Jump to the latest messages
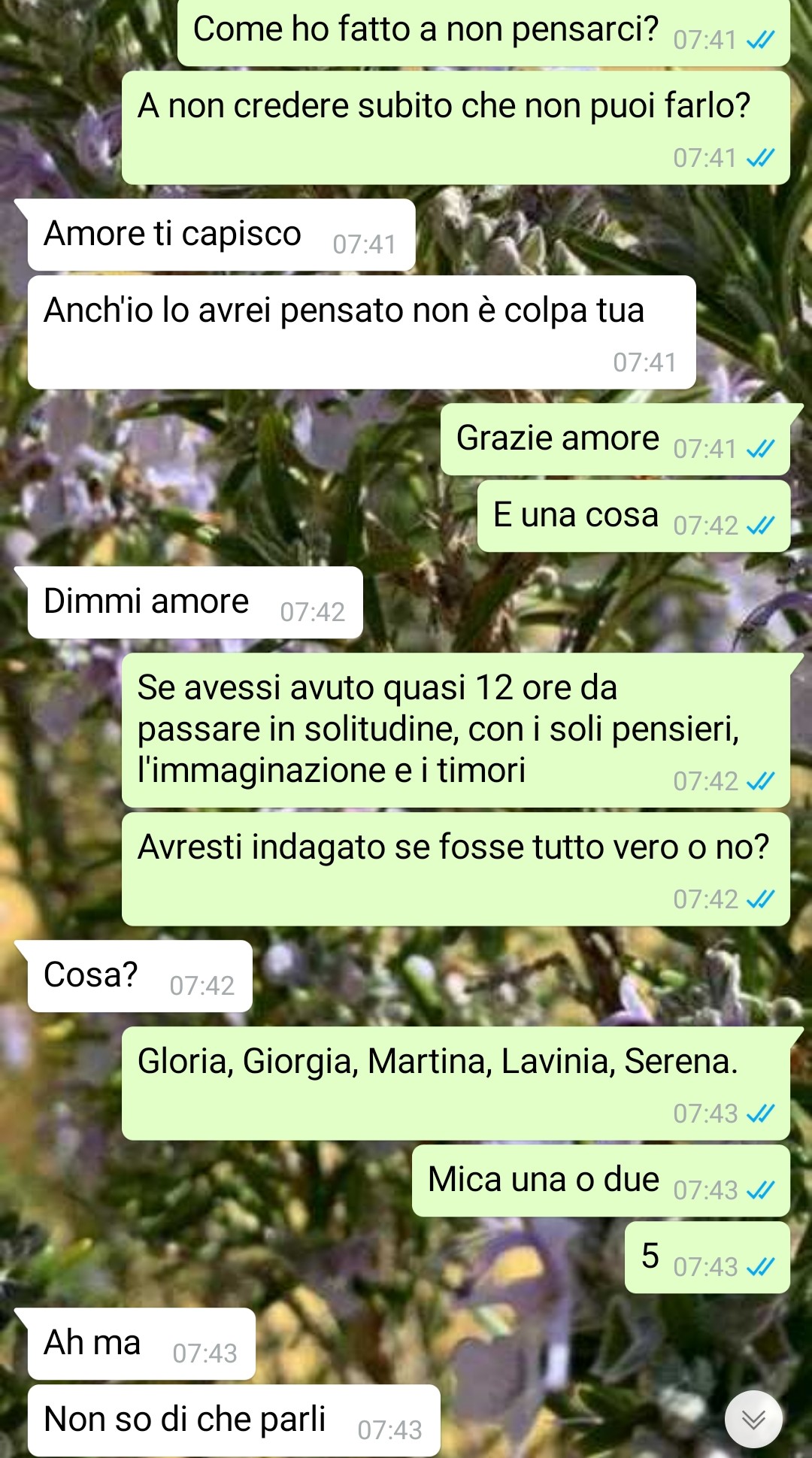 [753, 1419]
